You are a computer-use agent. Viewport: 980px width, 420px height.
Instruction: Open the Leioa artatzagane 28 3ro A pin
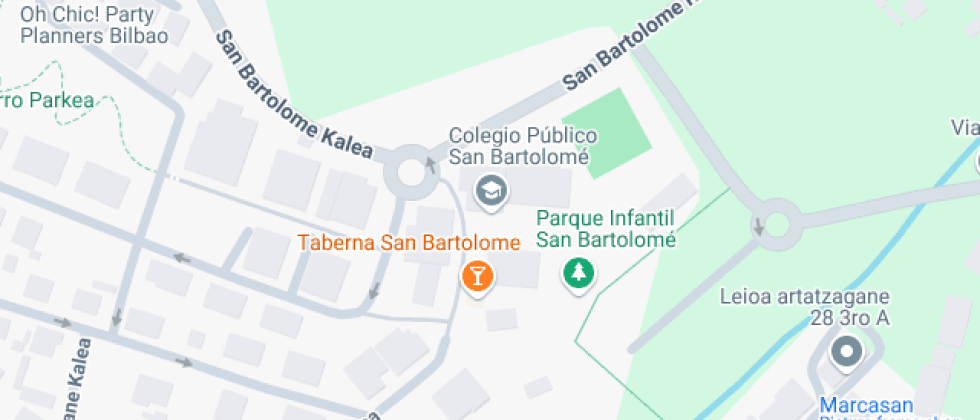(847, 352)
